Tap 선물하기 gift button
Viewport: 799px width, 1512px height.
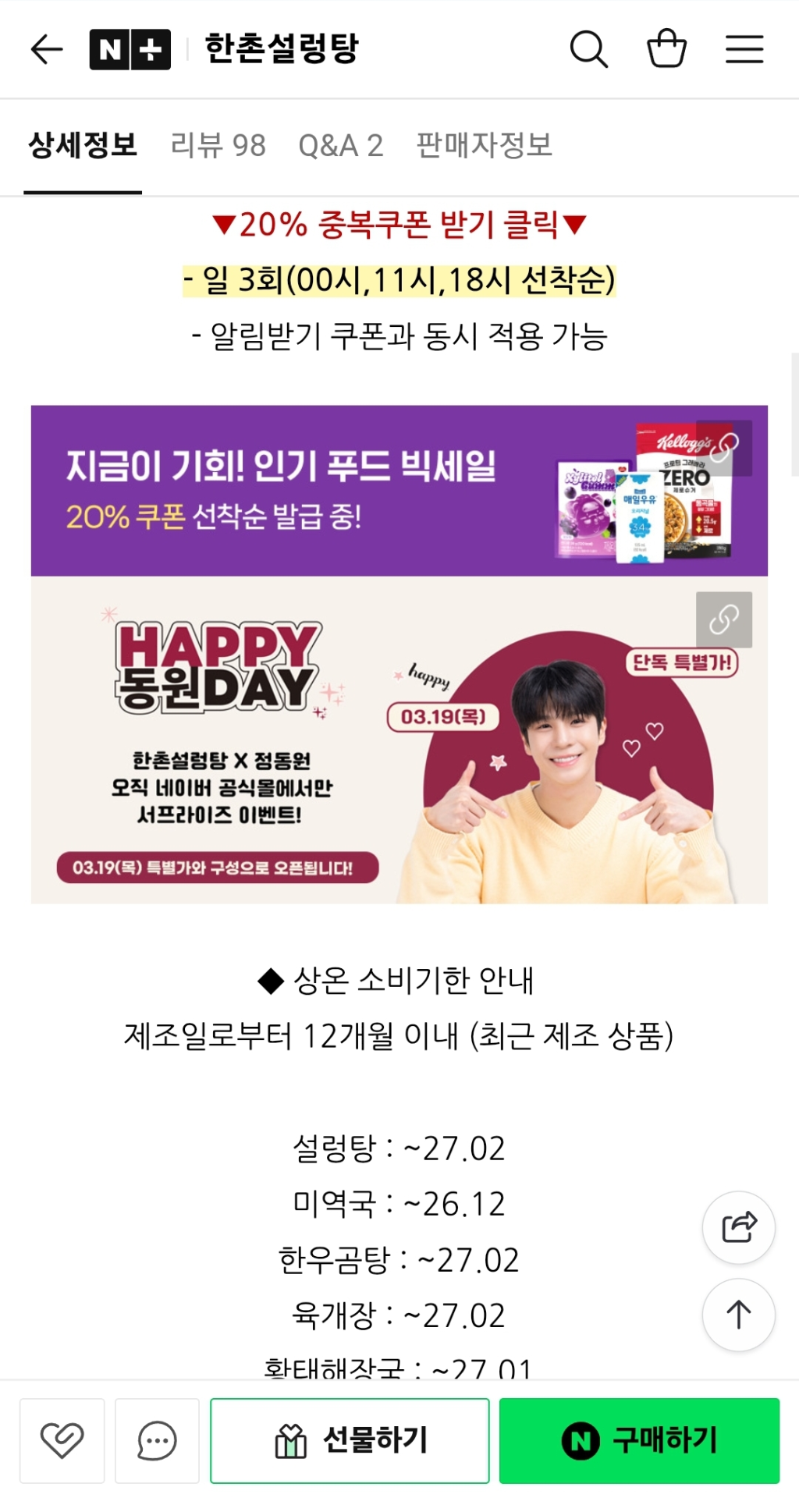click(x=350, y=1440)
